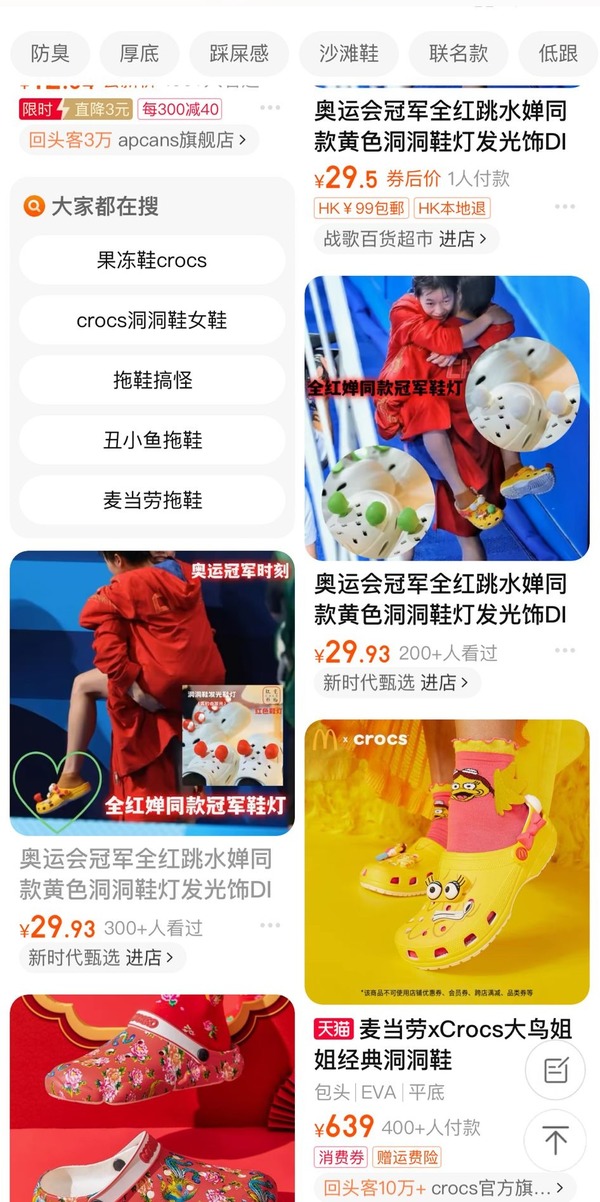This screenshot has height=1202, width=600.
Task: Visit 战歌百货超市 store
Action: coord(405,238)
